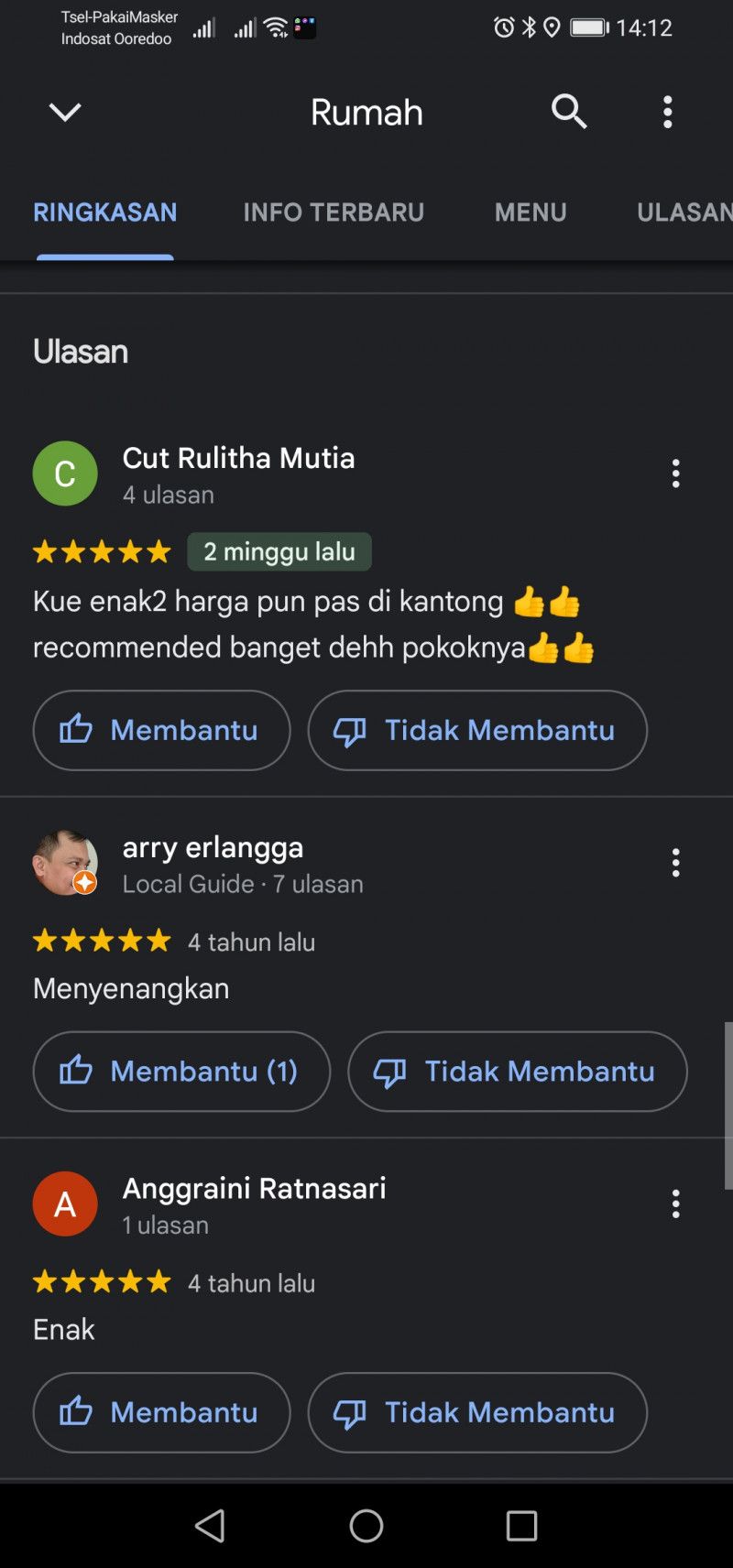Open options for Anggraini Ratnasari's review
Image resolution: width=733 pixels, height=1568 pixels.
(x=675, y=1203)
